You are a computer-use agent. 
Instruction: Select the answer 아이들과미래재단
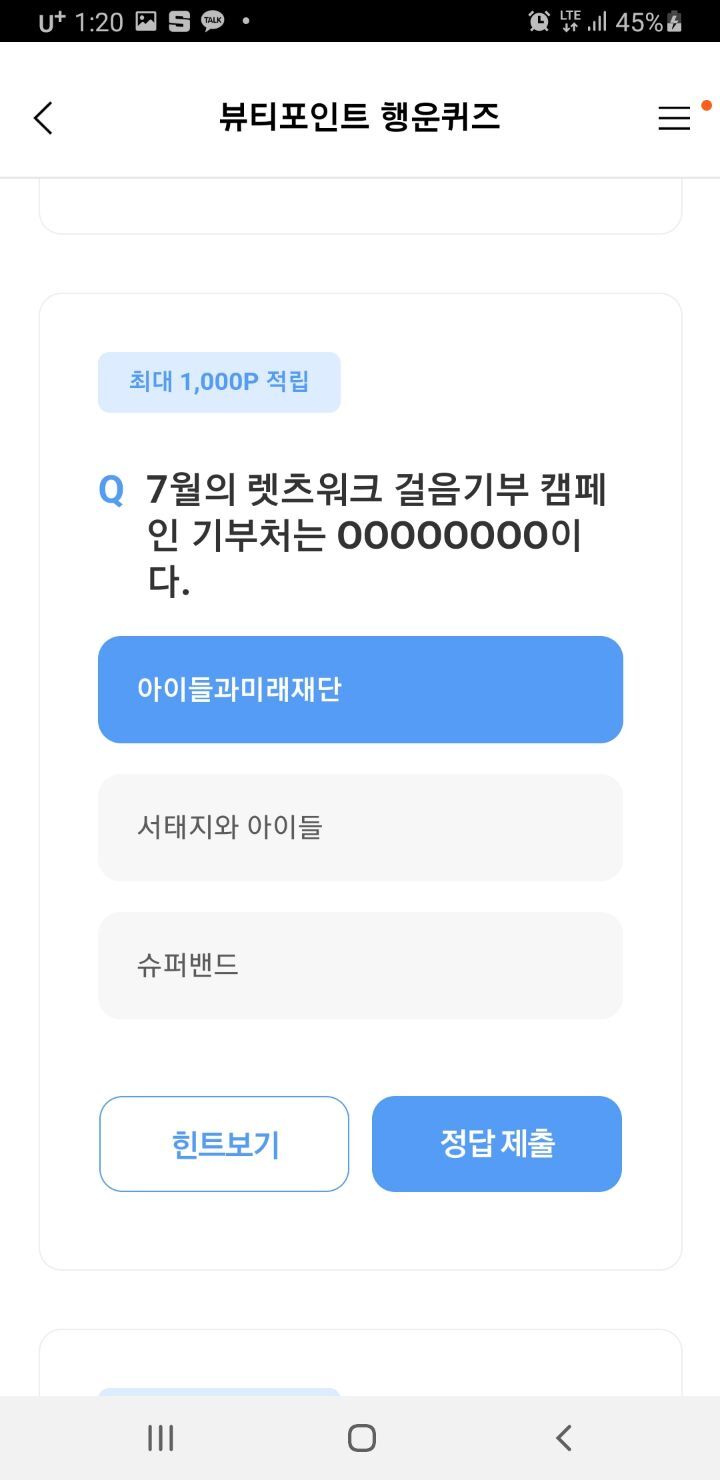point(360,689)
